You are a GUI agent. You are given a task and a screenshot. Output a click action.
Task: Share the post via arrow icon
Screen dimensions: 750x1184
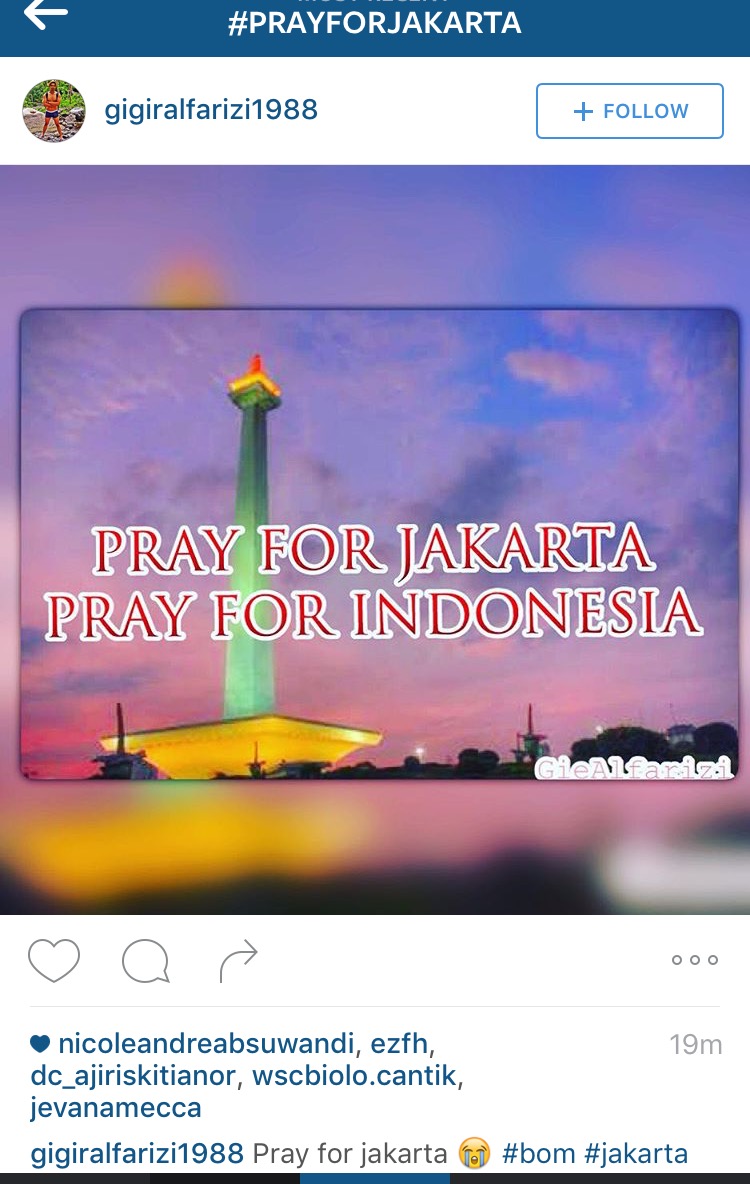pos(238,961)
